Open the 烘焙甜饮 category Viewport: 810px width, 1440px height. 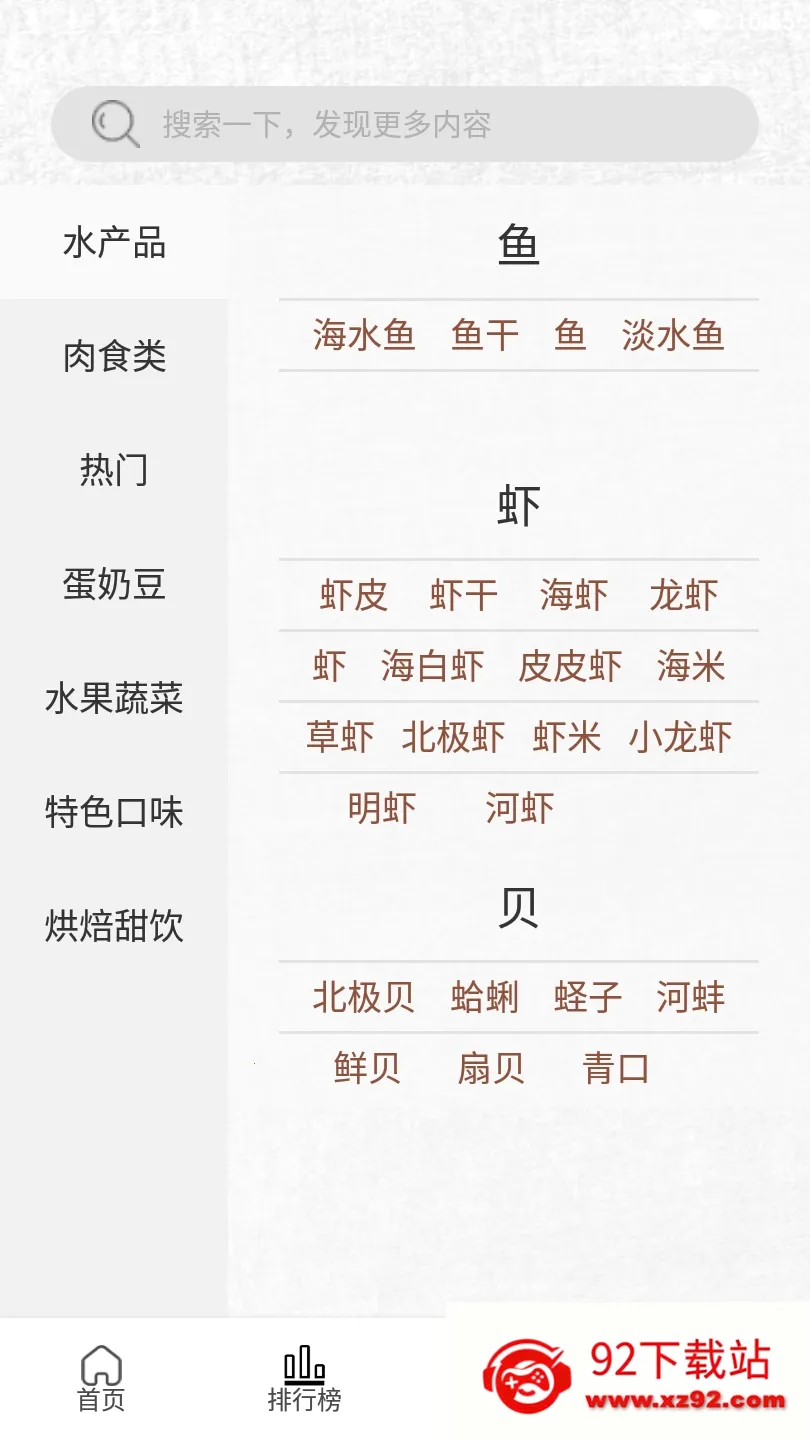(114, 926)
